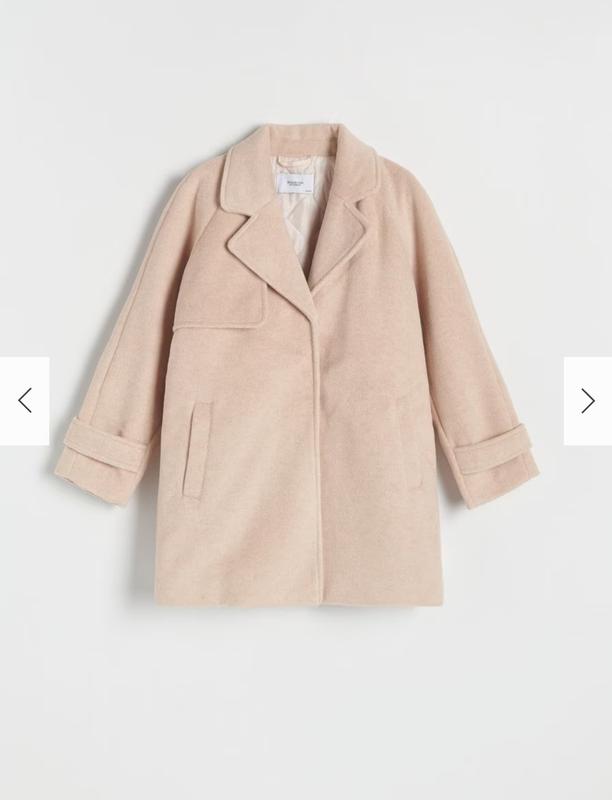The image size is (612, 800).
Task: Go to the previous product image
Action: click(x=25, y=401)
